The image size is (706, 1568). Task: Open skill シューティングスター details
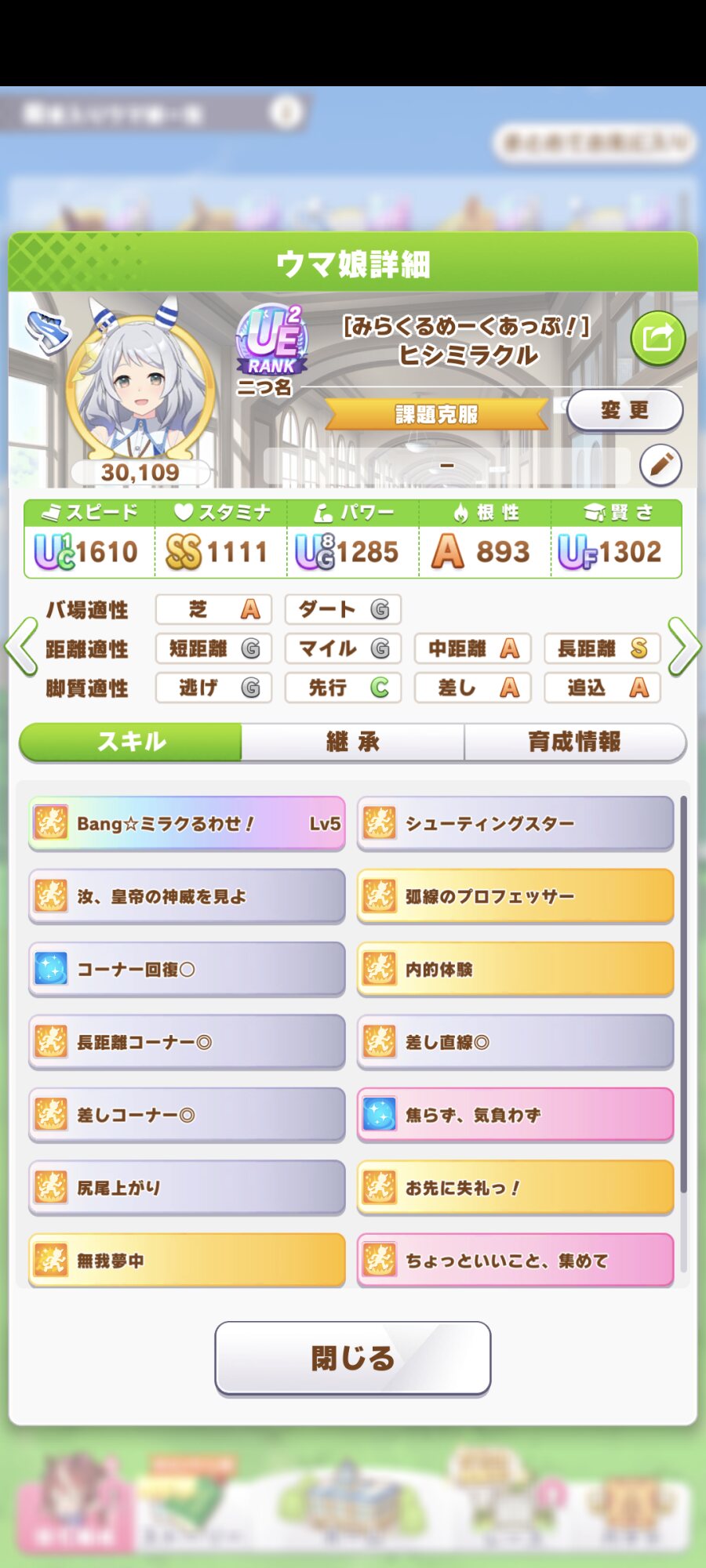pyautogui.click(x=515, y=823)
